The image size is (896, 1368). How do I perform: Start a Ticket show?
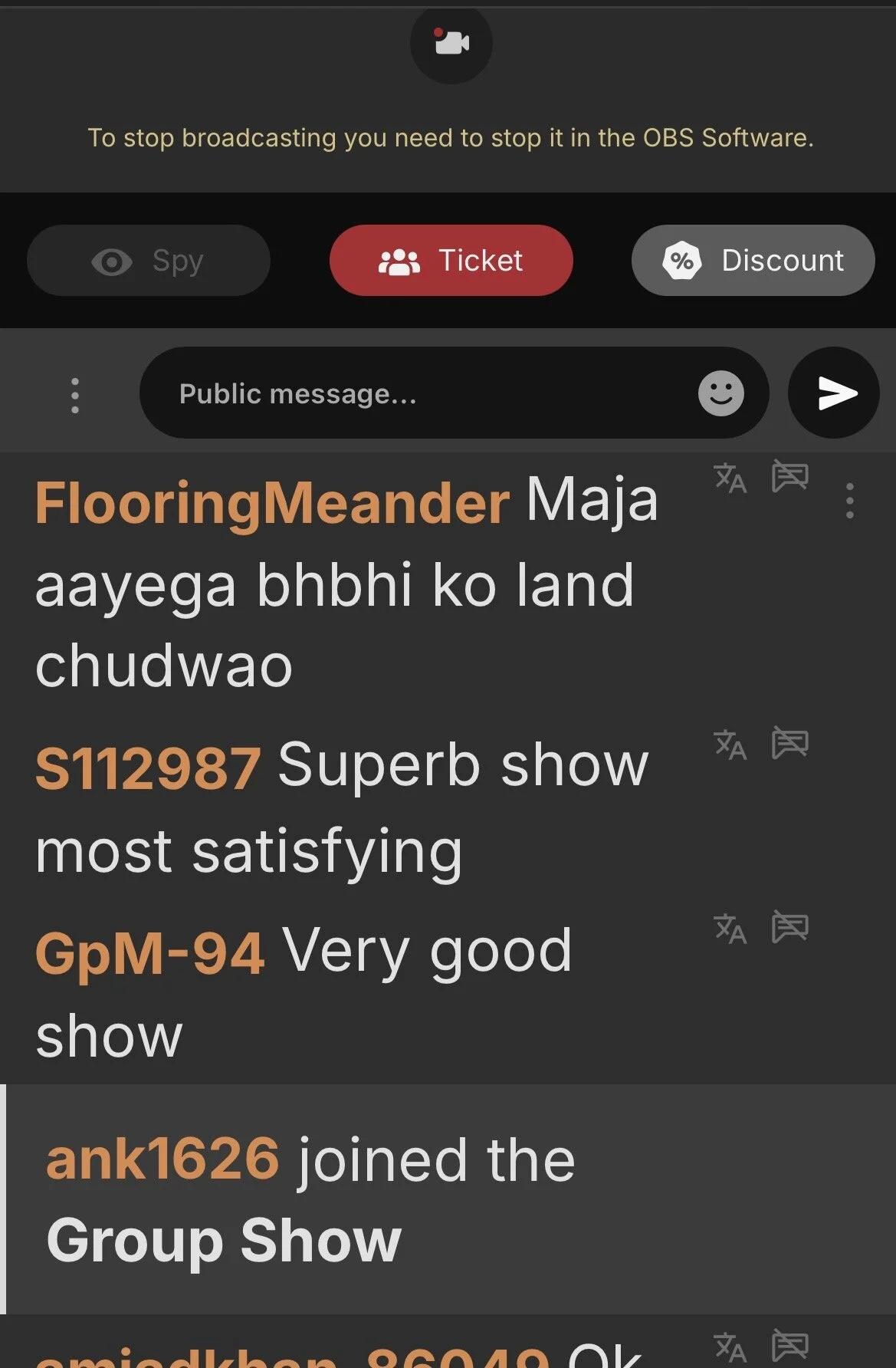click(x=451, y=261)
